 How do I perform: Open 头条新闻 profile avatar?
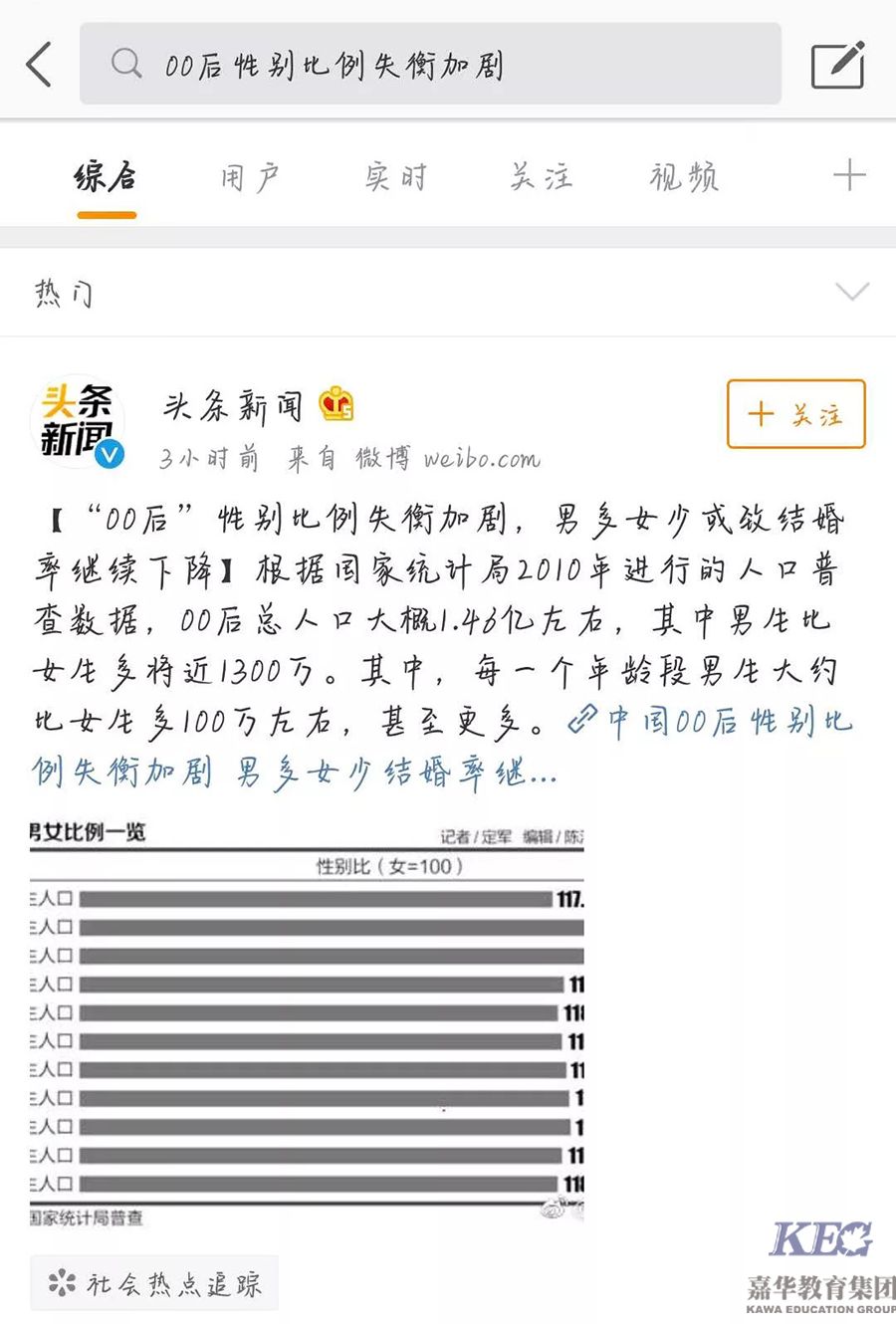coord(79,422)
